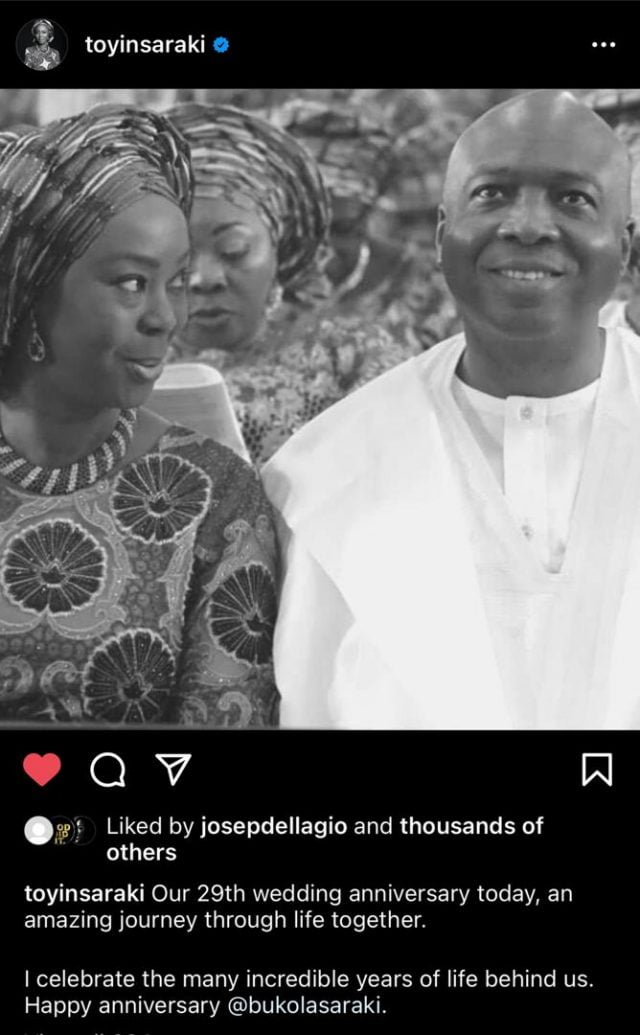Screen dimensions: 640x1035
Task: Open the toyinsaraki username in the header
Action: 144,44
